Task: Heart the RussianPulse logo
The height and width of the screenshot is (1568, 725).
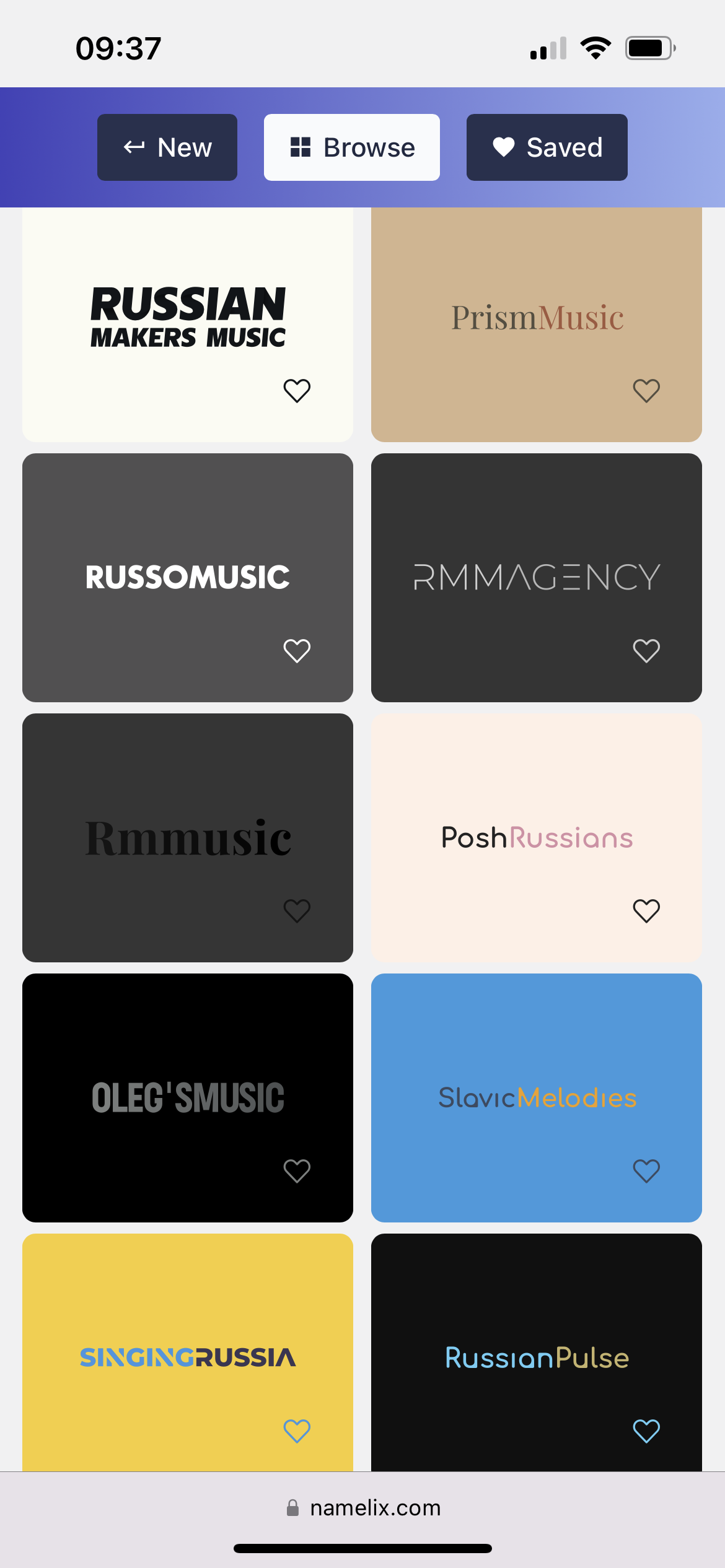Action: 646,1431
